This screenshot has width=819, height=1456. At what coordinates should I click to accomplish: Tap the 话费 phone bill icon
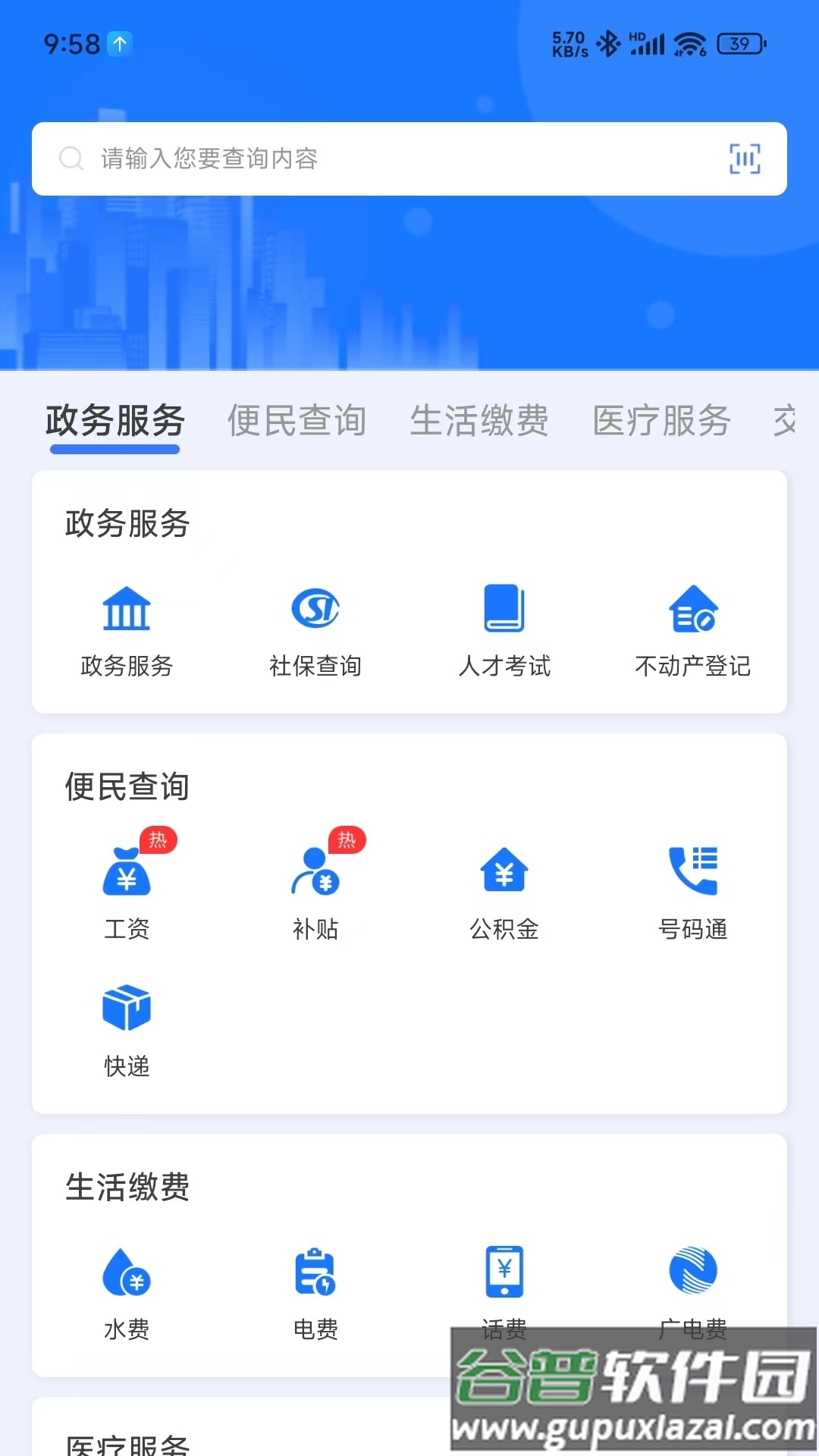[504, 1276]
